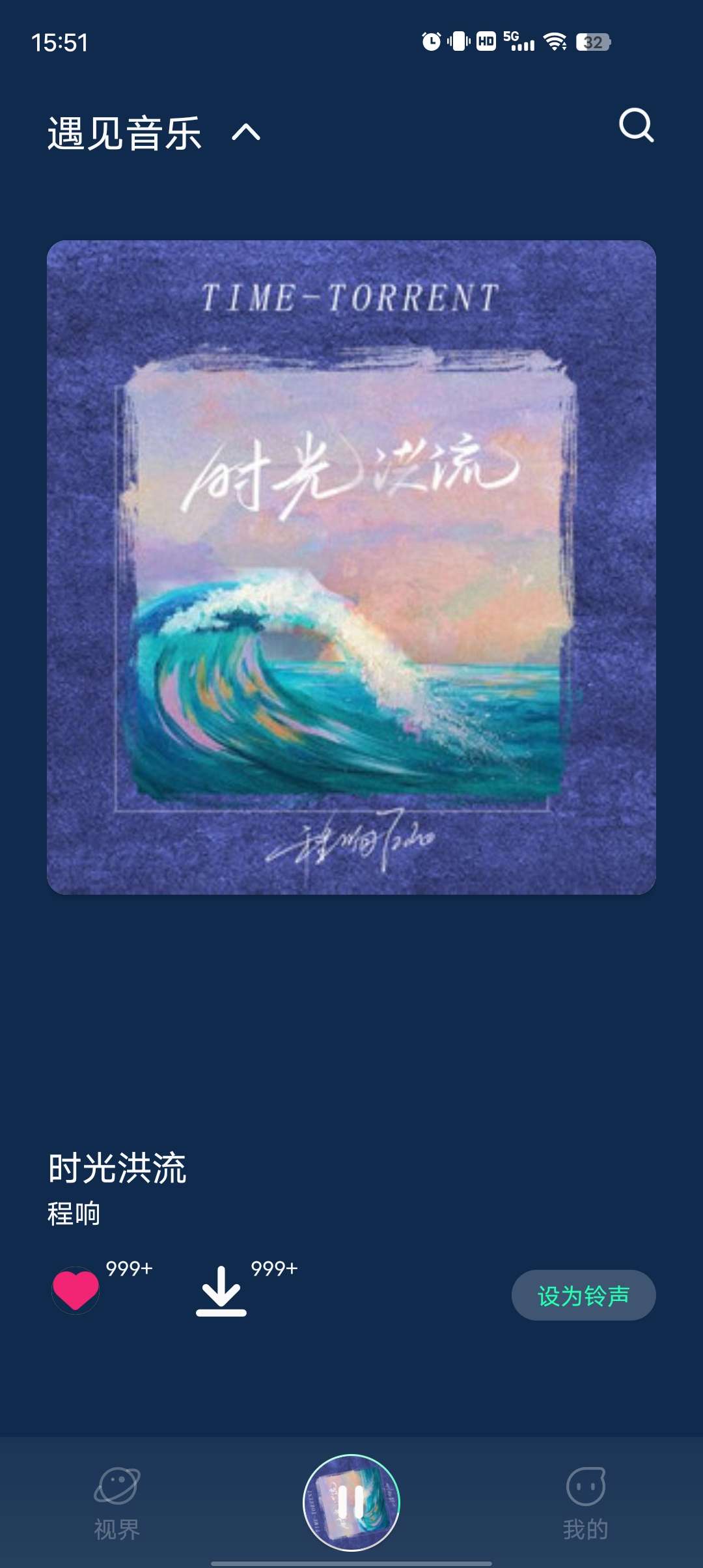This screenshot has width=703, height=1568.
Task: Collapse the 遇见音乐 dropdown arrow
Action: point(246,133)
